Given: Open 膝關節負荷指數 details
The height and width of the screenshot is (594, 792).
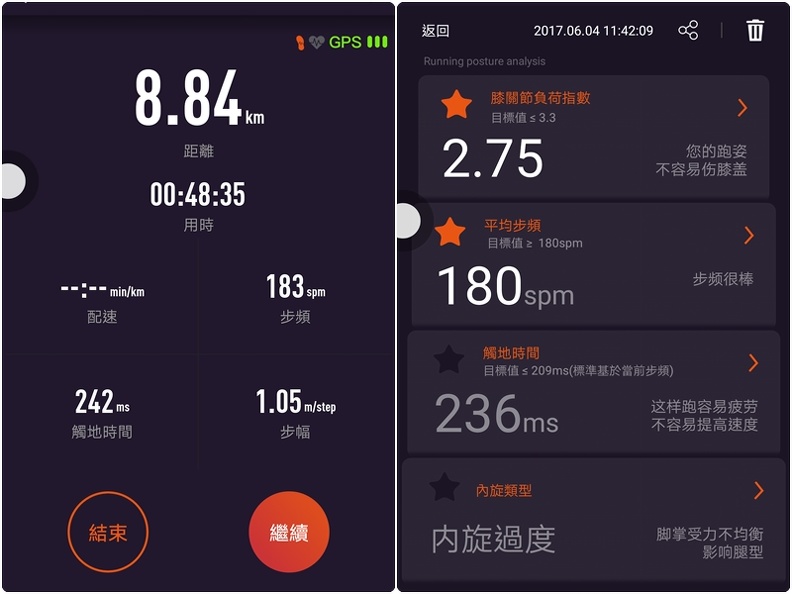Looking at the screenshot, I should [742, 108].
